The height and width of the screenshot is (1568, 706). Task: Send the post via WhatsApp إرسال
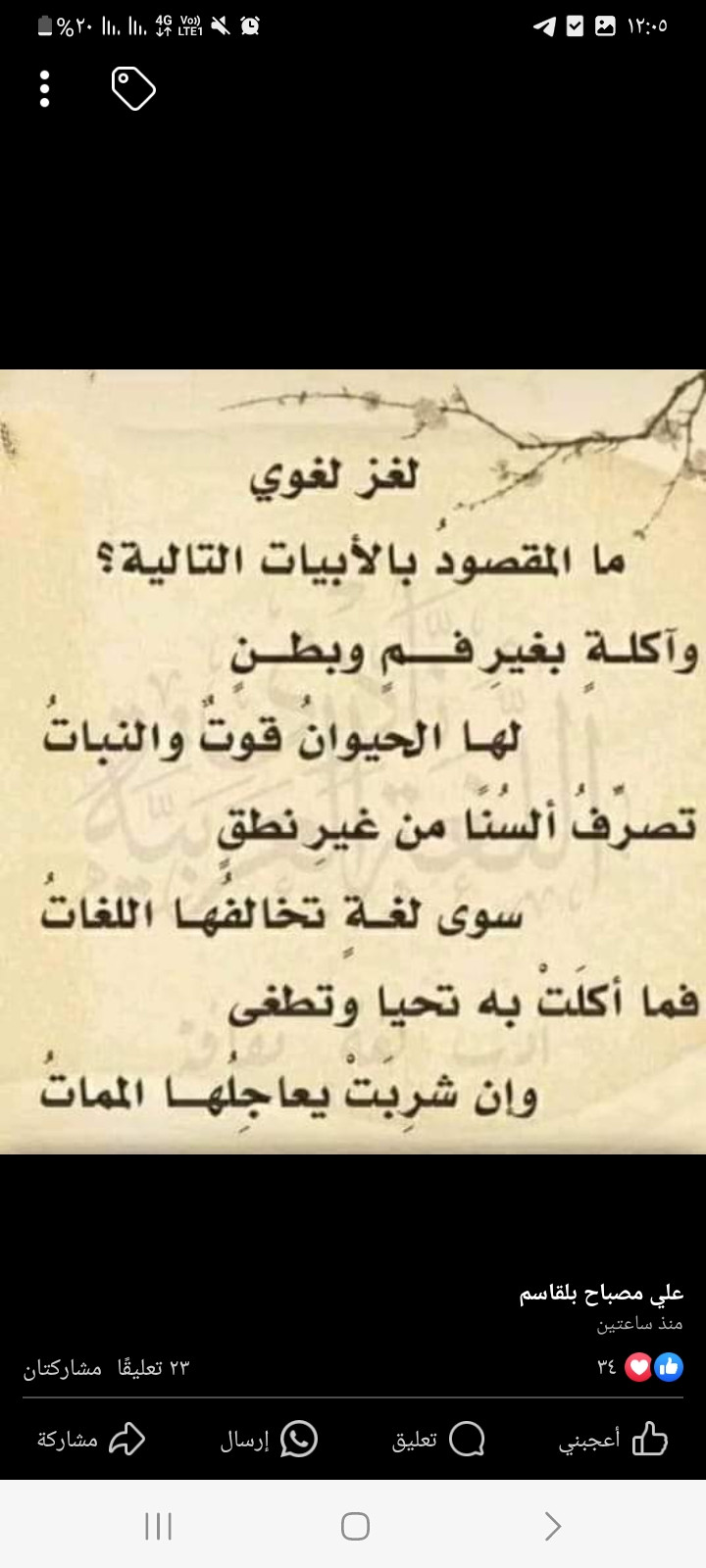pos(269,1439)
